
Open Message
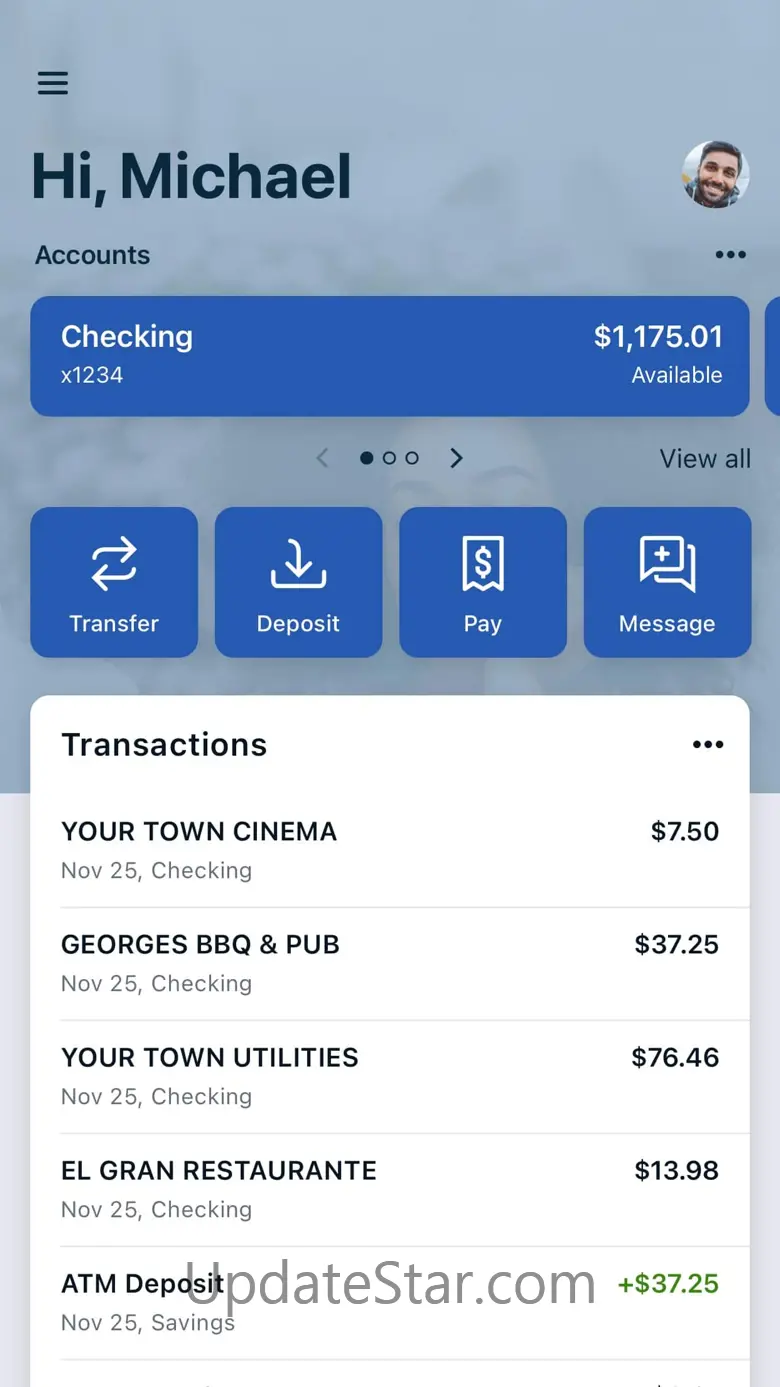[667, 582]
